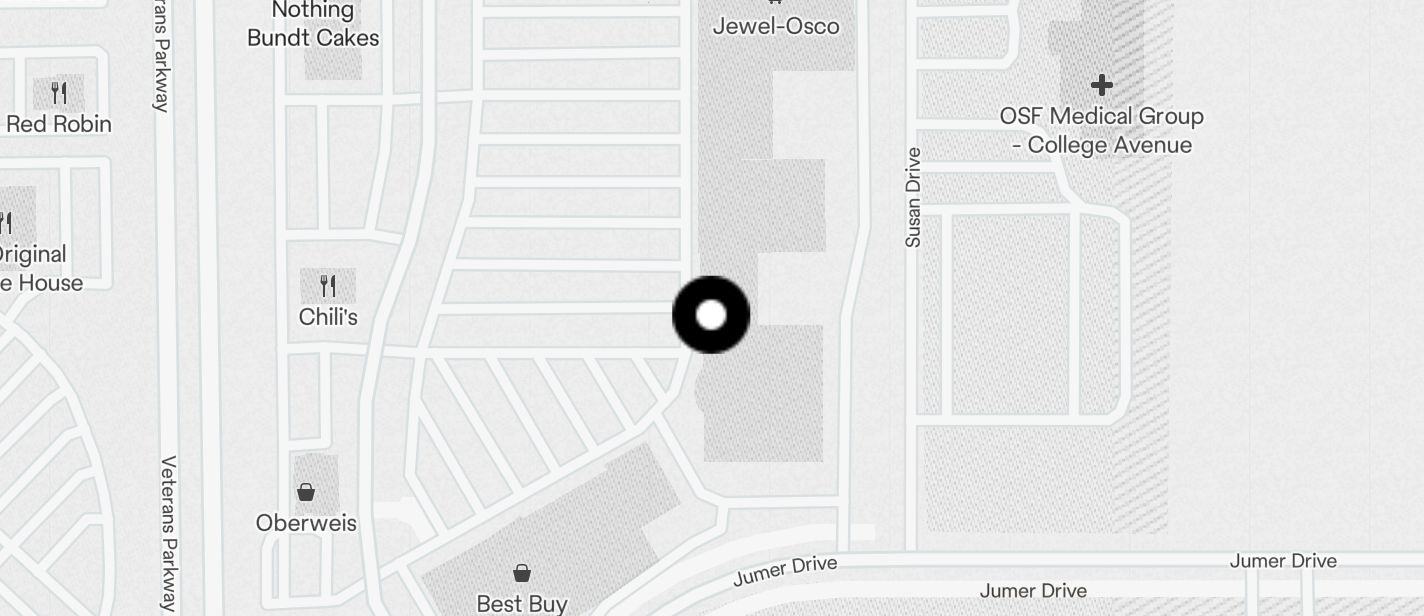
Task: Select the Nothing Bundt Cakes place
Action: pyautogui.click(x=313, y=25)
